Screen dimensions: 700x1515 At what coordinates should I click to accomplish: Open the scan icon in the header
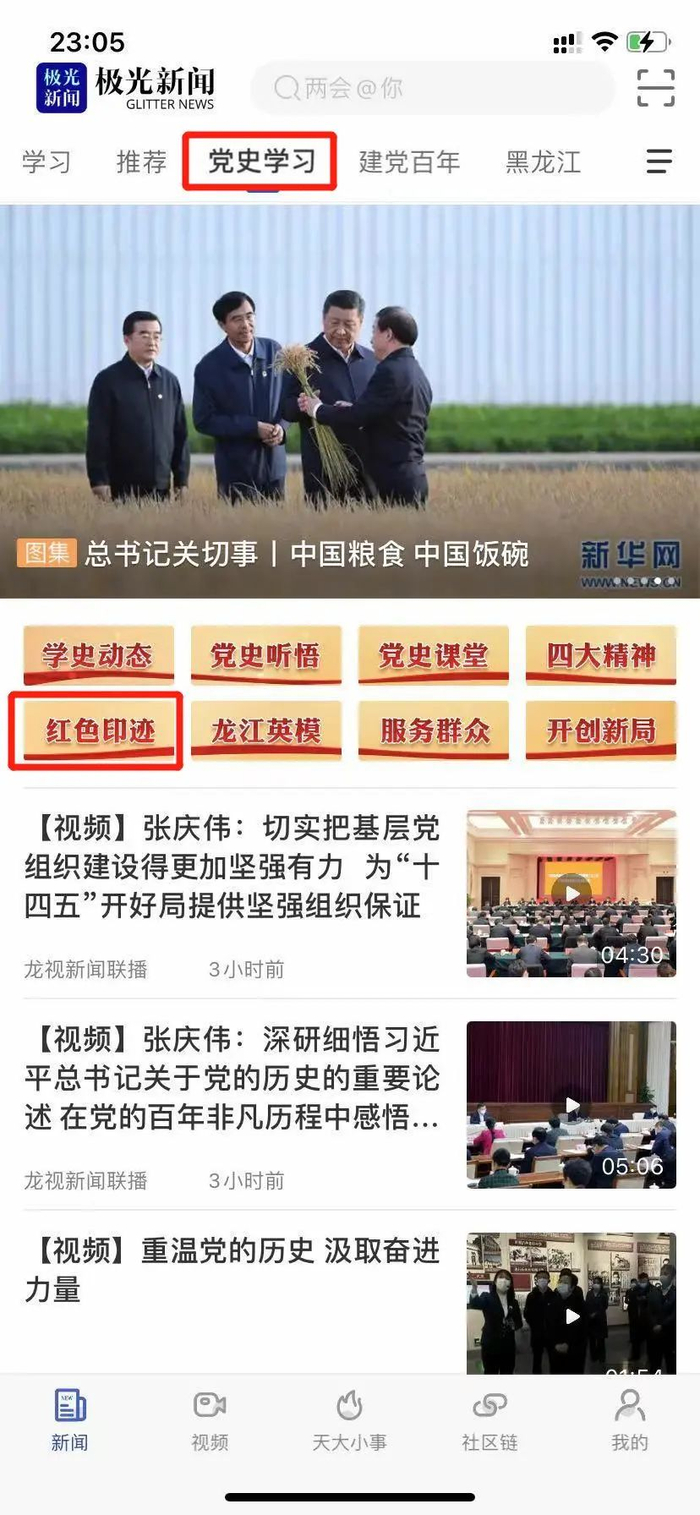click(656, 88)
